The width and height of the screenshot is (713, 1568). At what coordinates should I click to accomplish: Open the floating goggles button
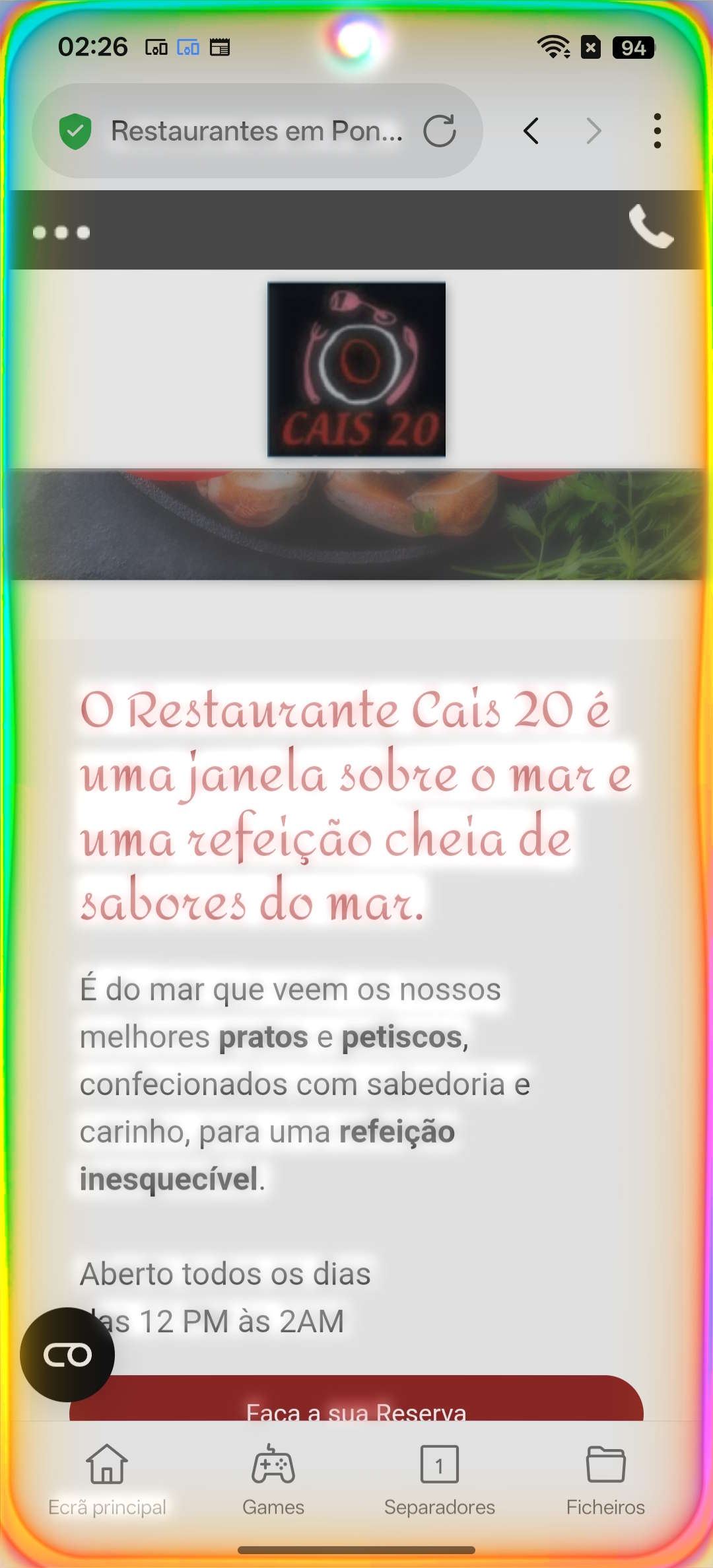coord(67,1355)
